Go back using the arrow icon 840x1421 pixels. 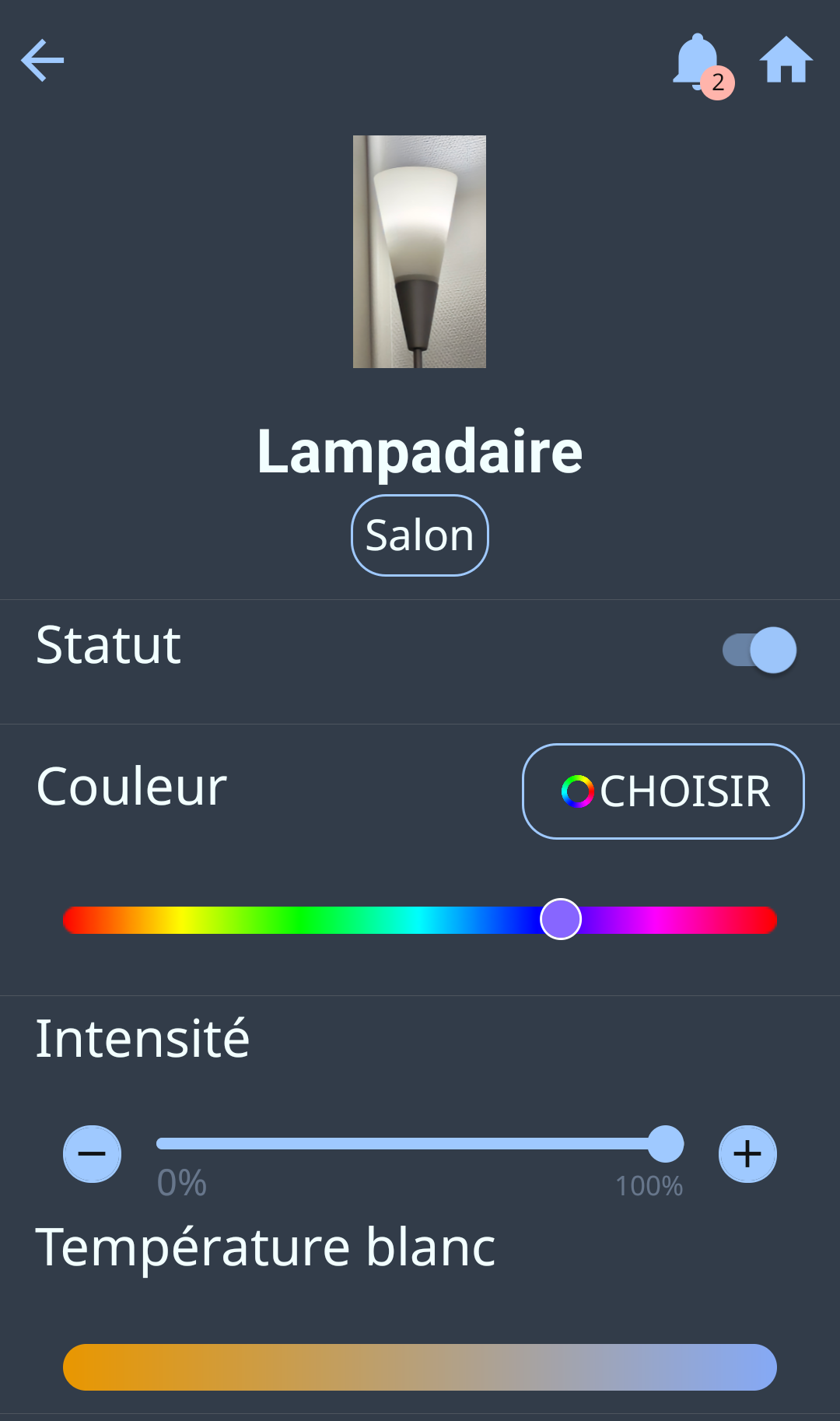point(42,61)
